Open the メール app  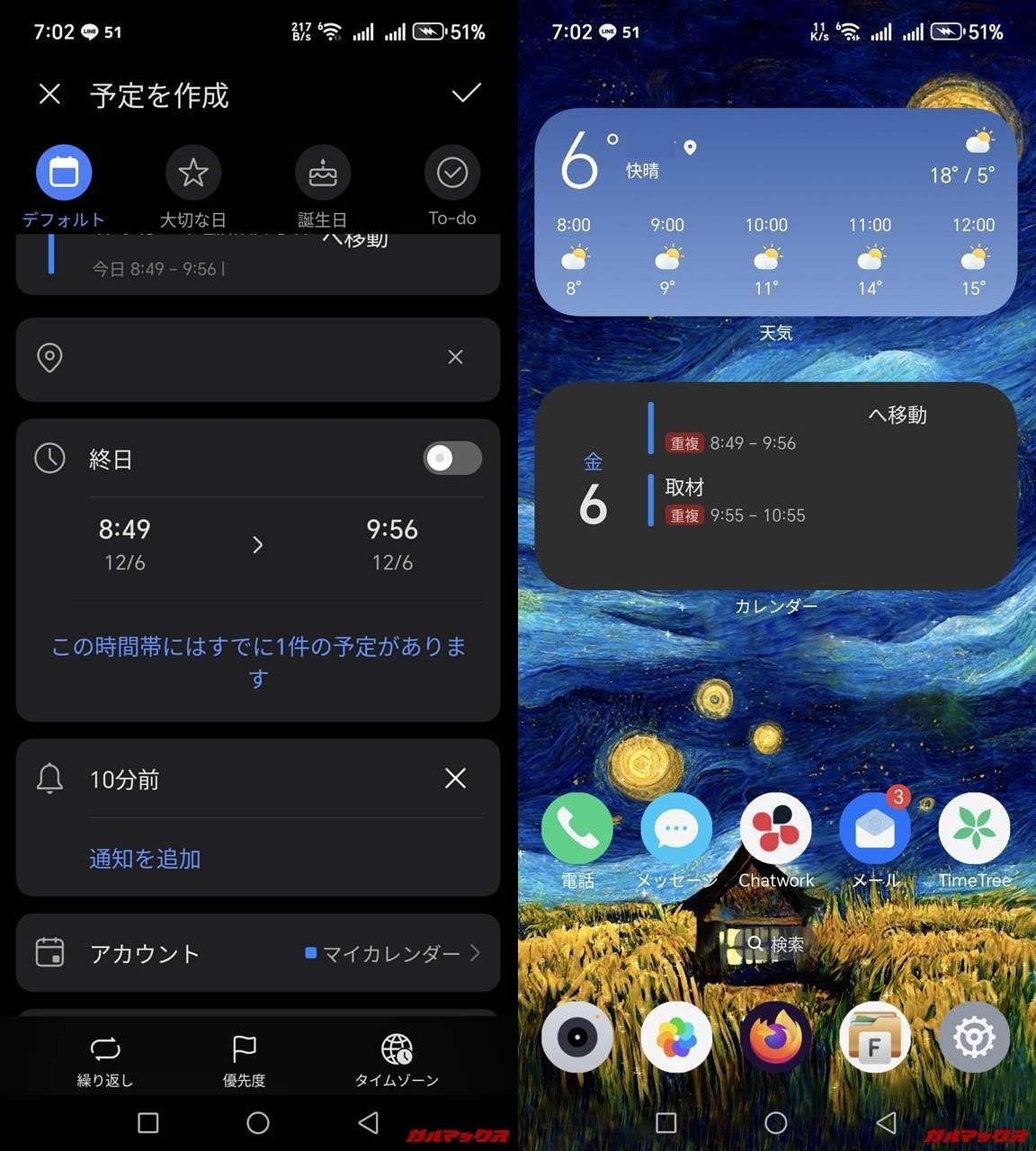[x=874, y=829]
